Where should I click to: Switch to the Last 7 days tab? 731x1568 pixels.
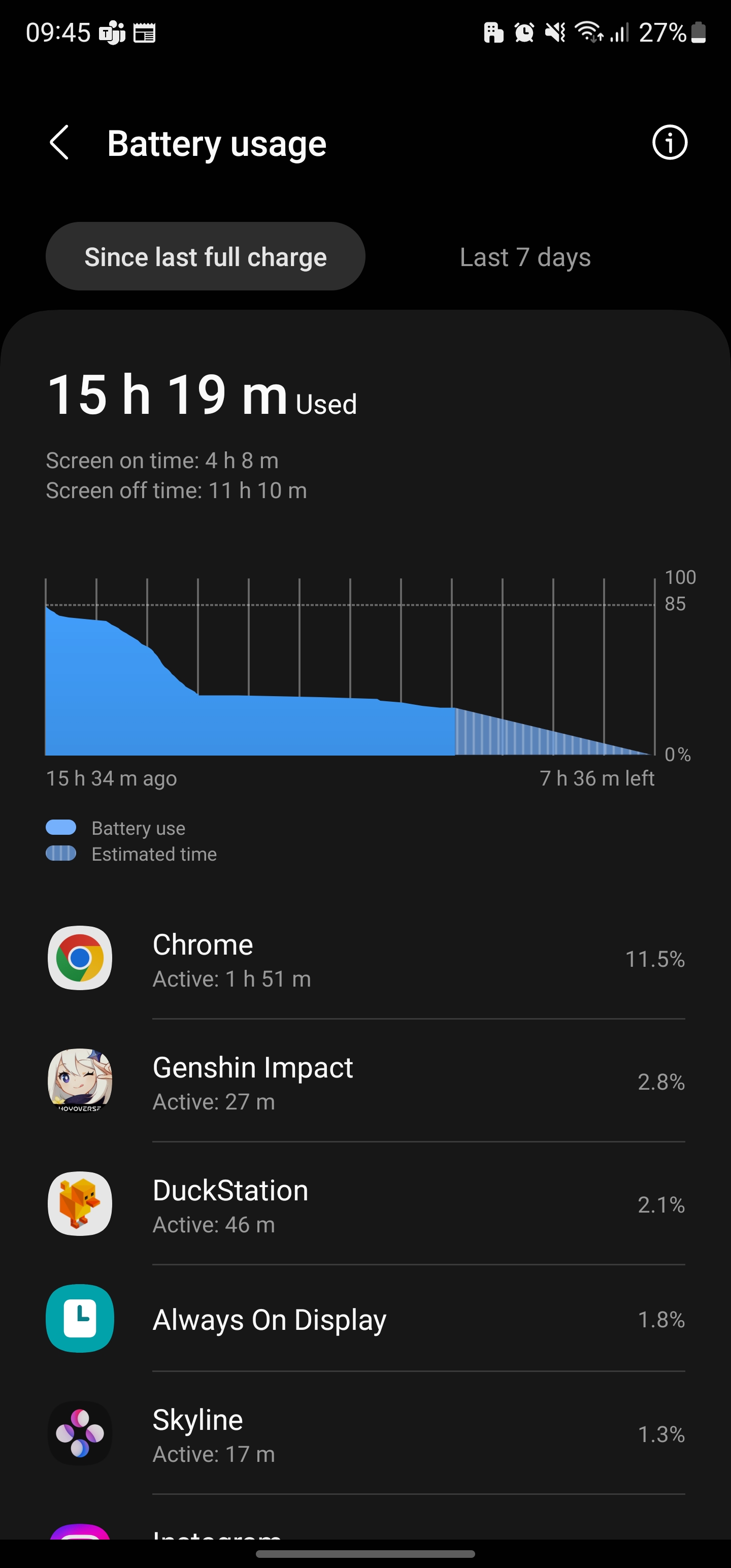coord(525,257)
